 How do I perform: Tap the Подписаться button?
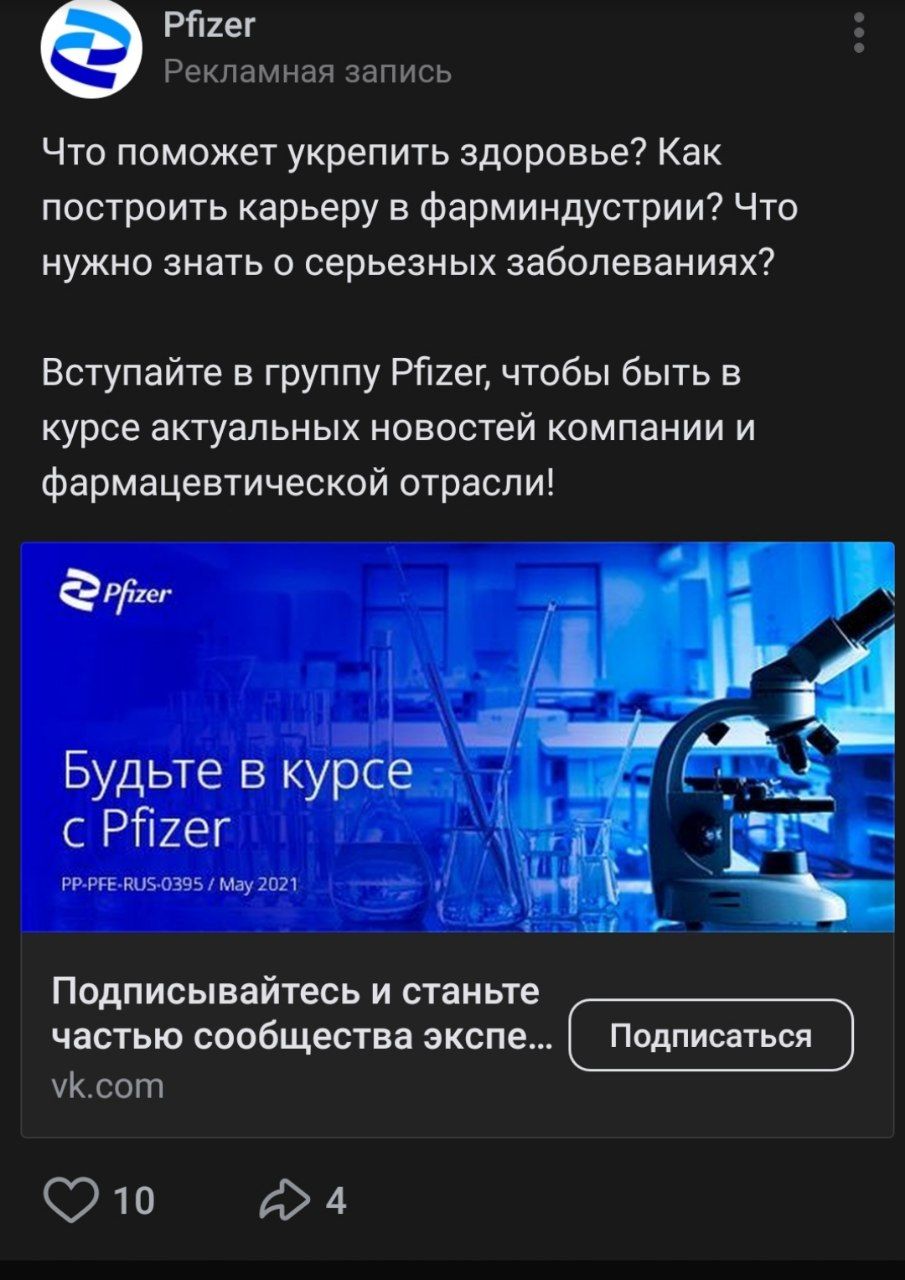pyautogui.click(x=711, y=1035)
